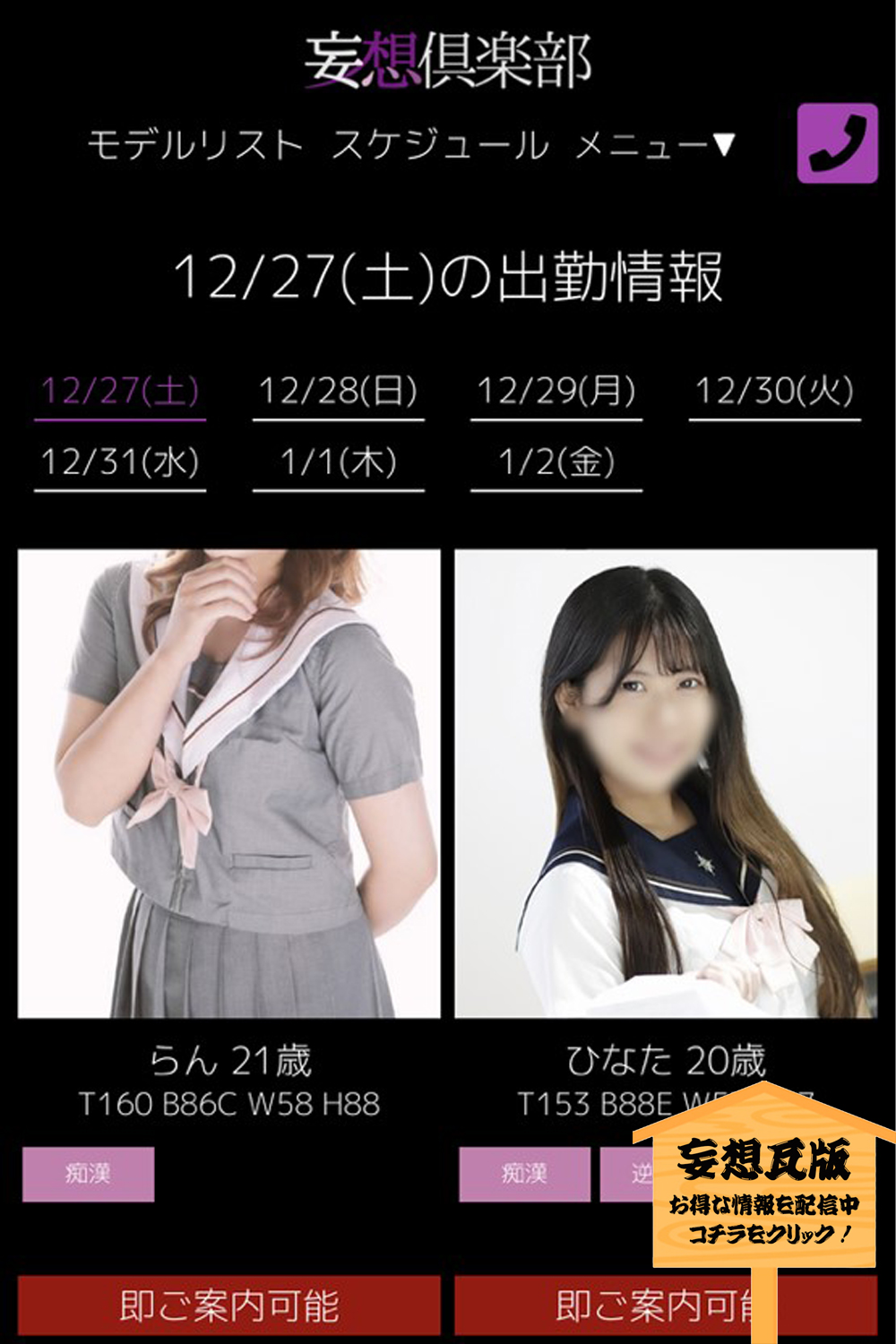Open ひなた's profile photo card
Viewport: 896px width, 1344px height.
coord(666,784)
